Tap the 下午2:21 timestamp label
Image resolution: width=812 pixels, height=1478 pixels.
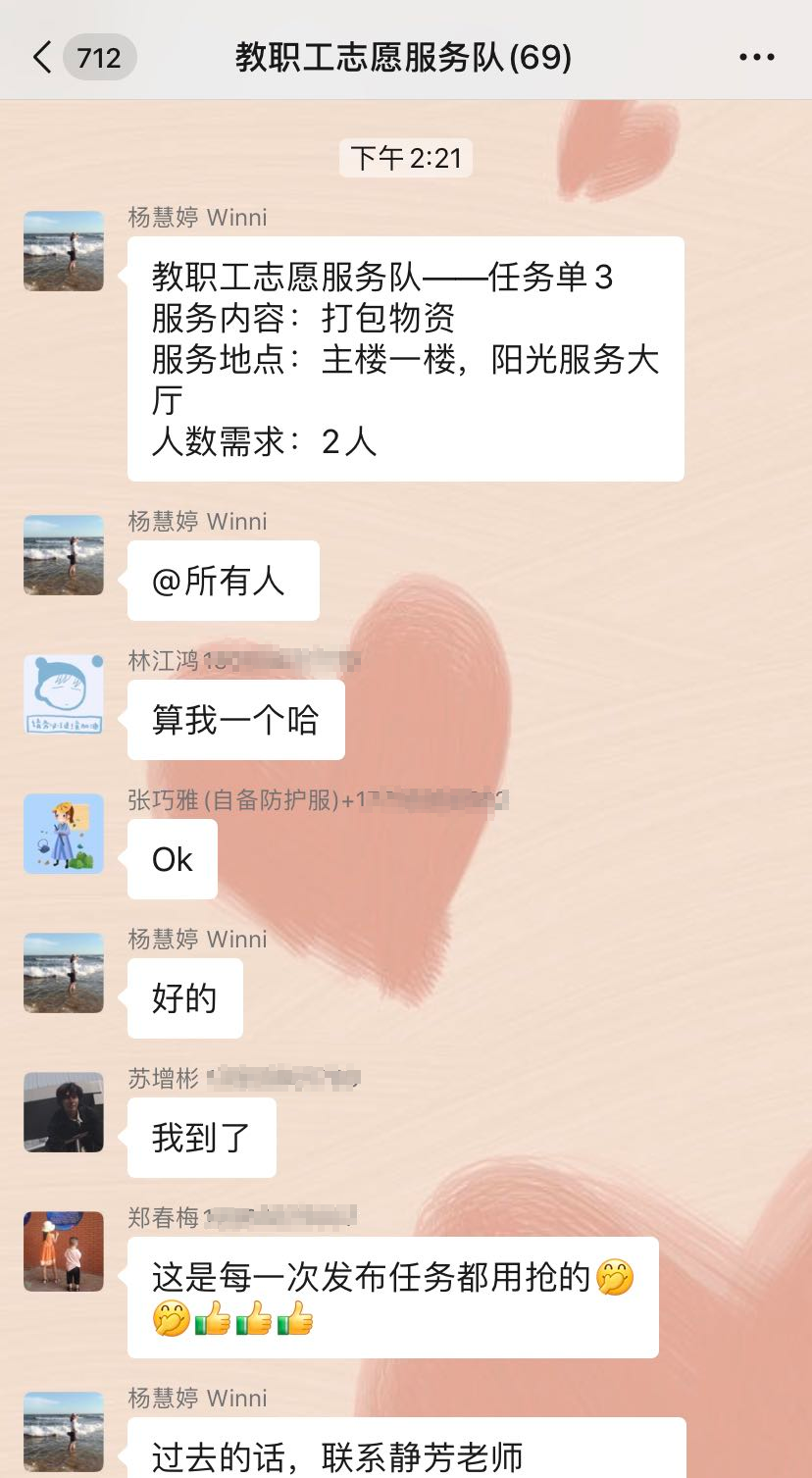point(405,157)
